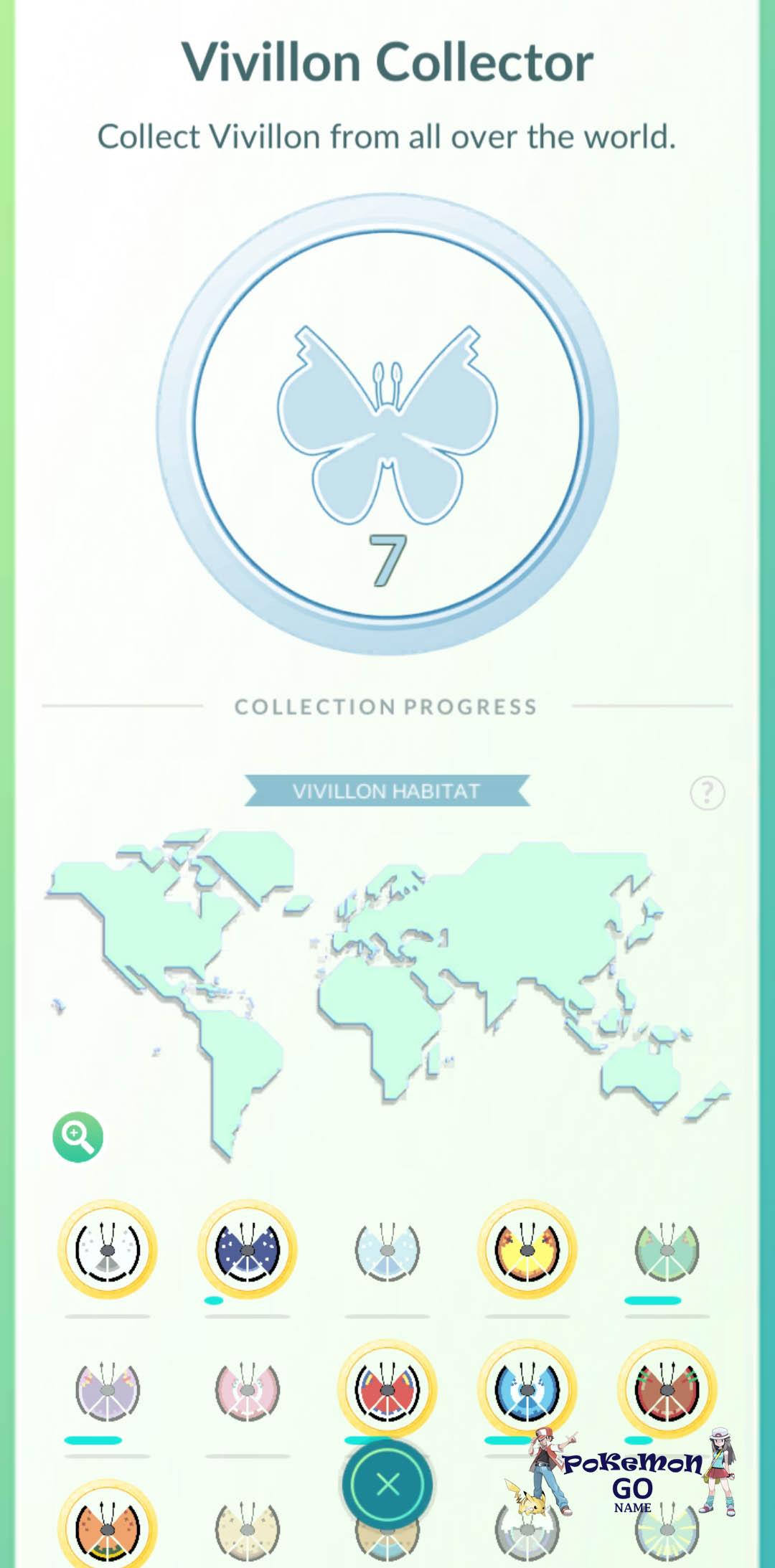
Task: Tap the Collection Progress divider label
Action: point(387,707)
